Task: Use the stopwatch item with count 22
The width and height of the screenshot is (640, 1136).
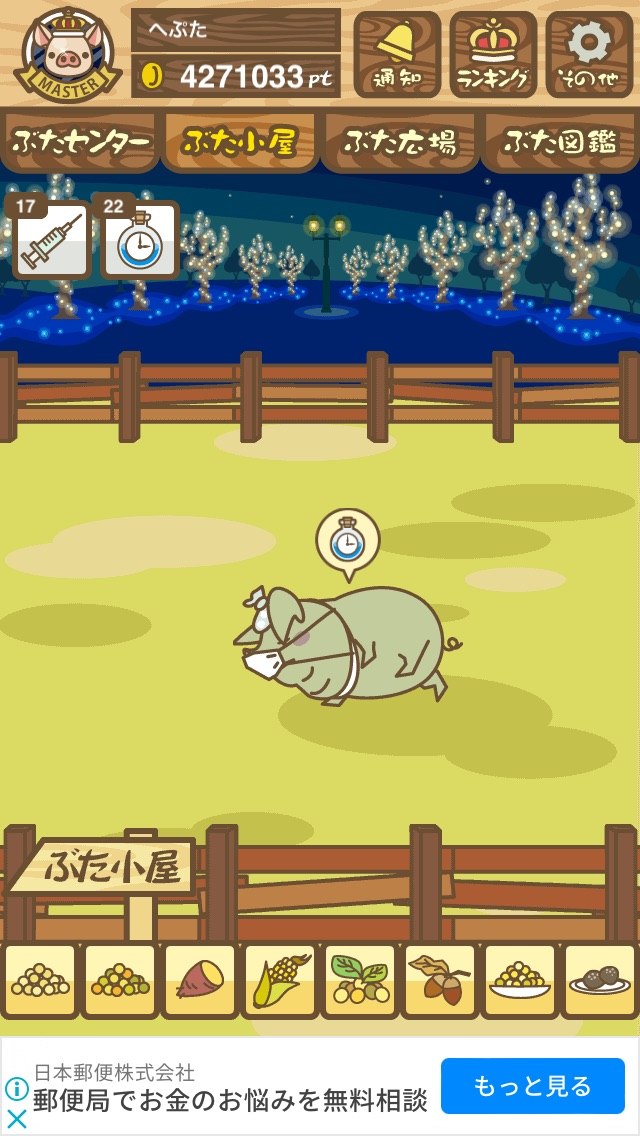Action: click(138, 237)
